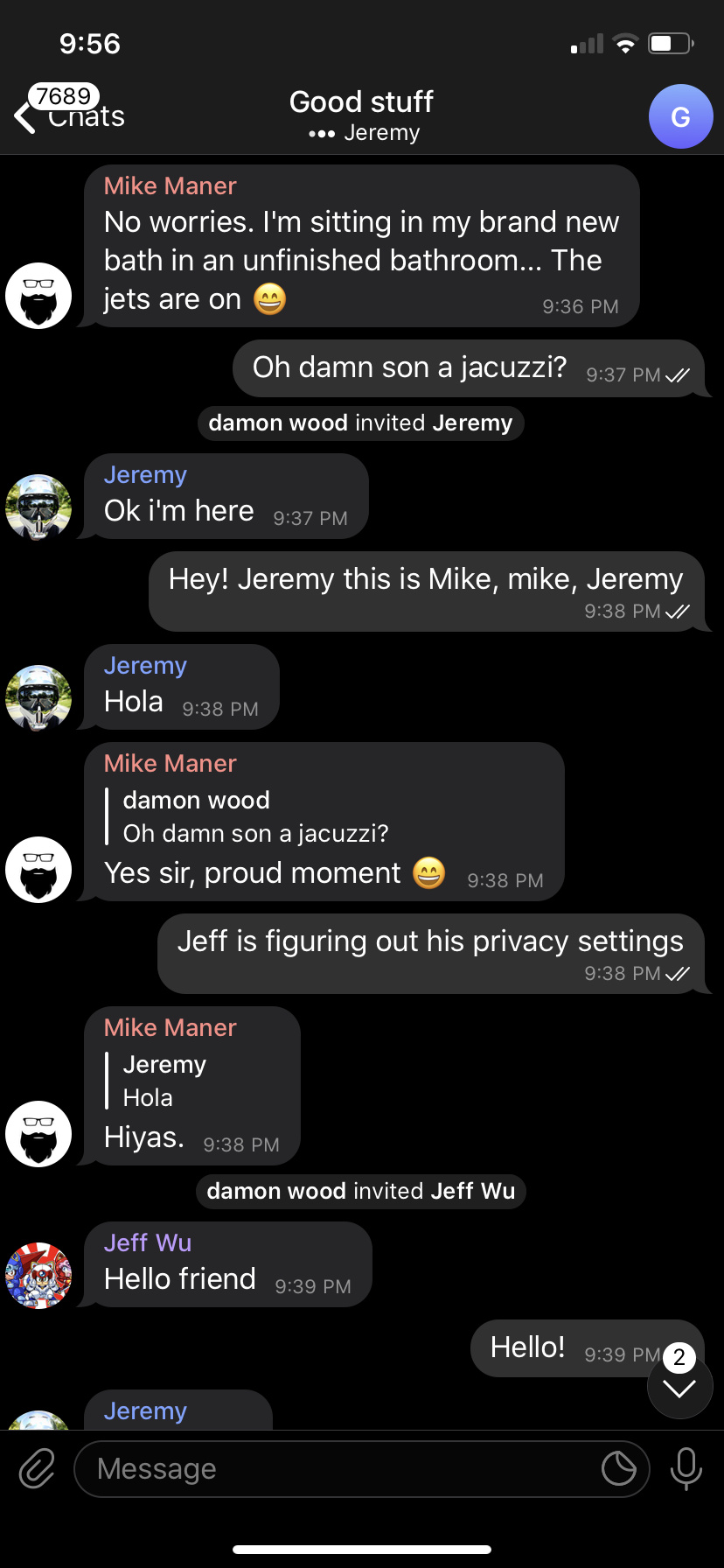Image resolution: width=724 pixels, height=1568 pixels.
Task: Open Jeff Wu's avatar next to Hello friend
Action: click(x=38, y=1276)
